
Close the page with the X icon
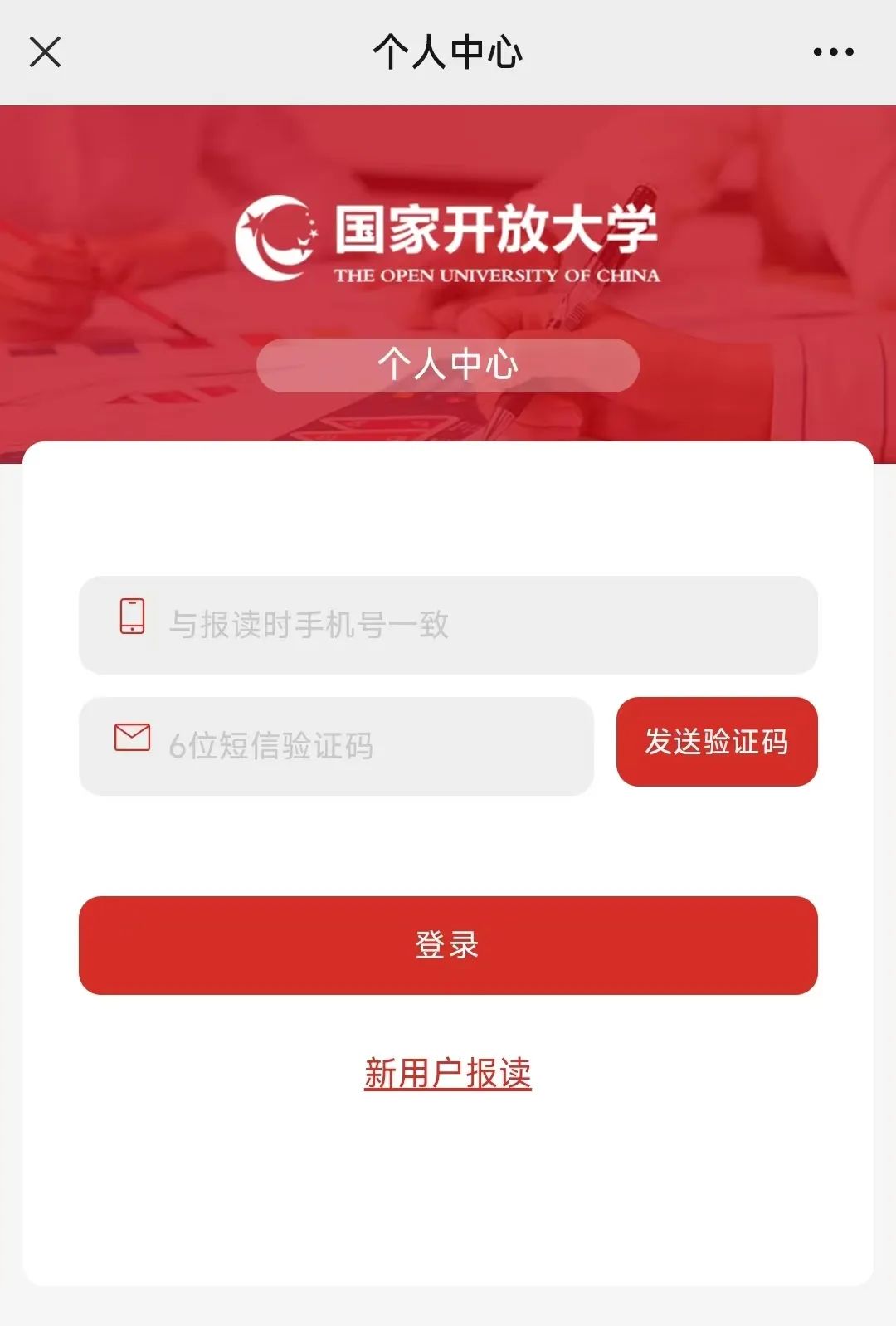[x=46, y=51]
